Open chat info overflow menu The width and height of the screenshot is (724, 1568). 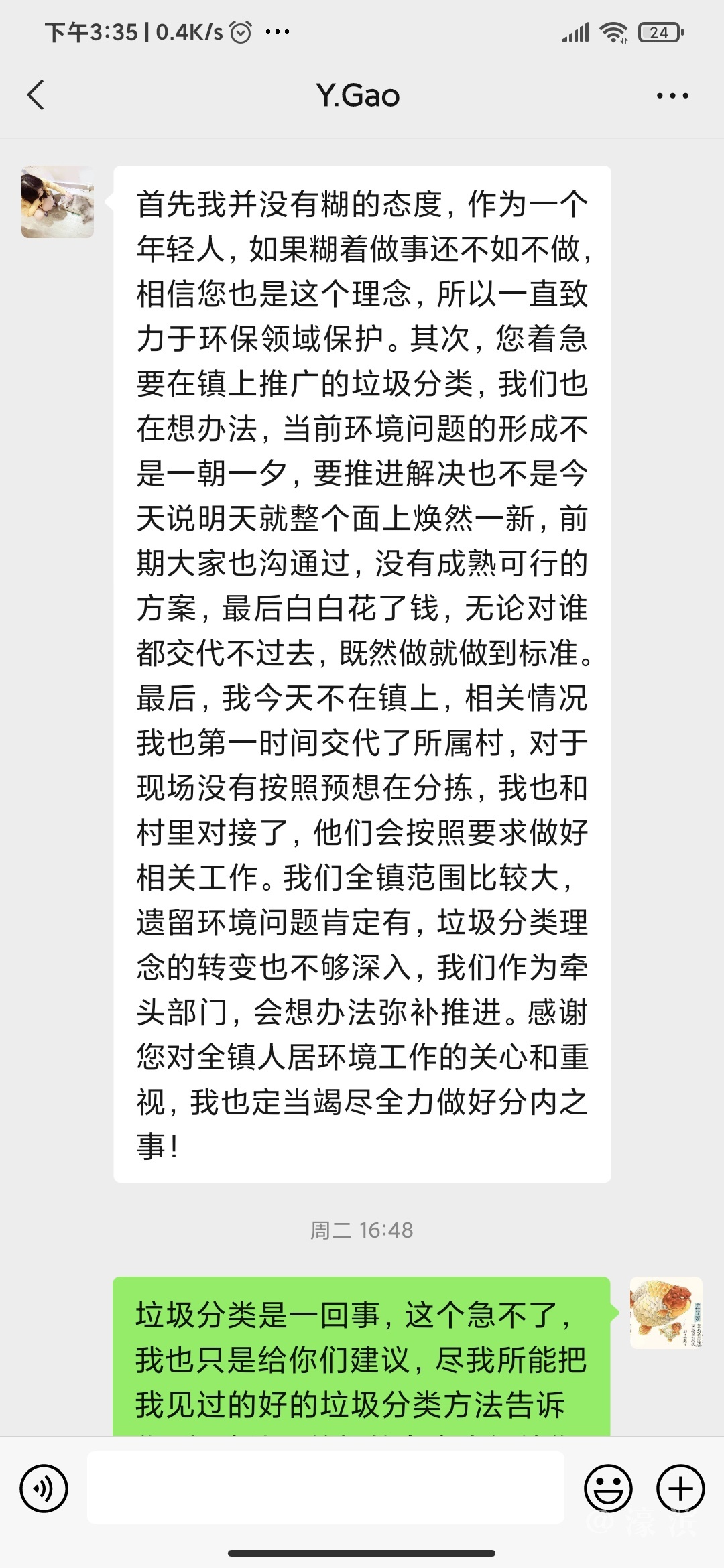pos(672,96)
